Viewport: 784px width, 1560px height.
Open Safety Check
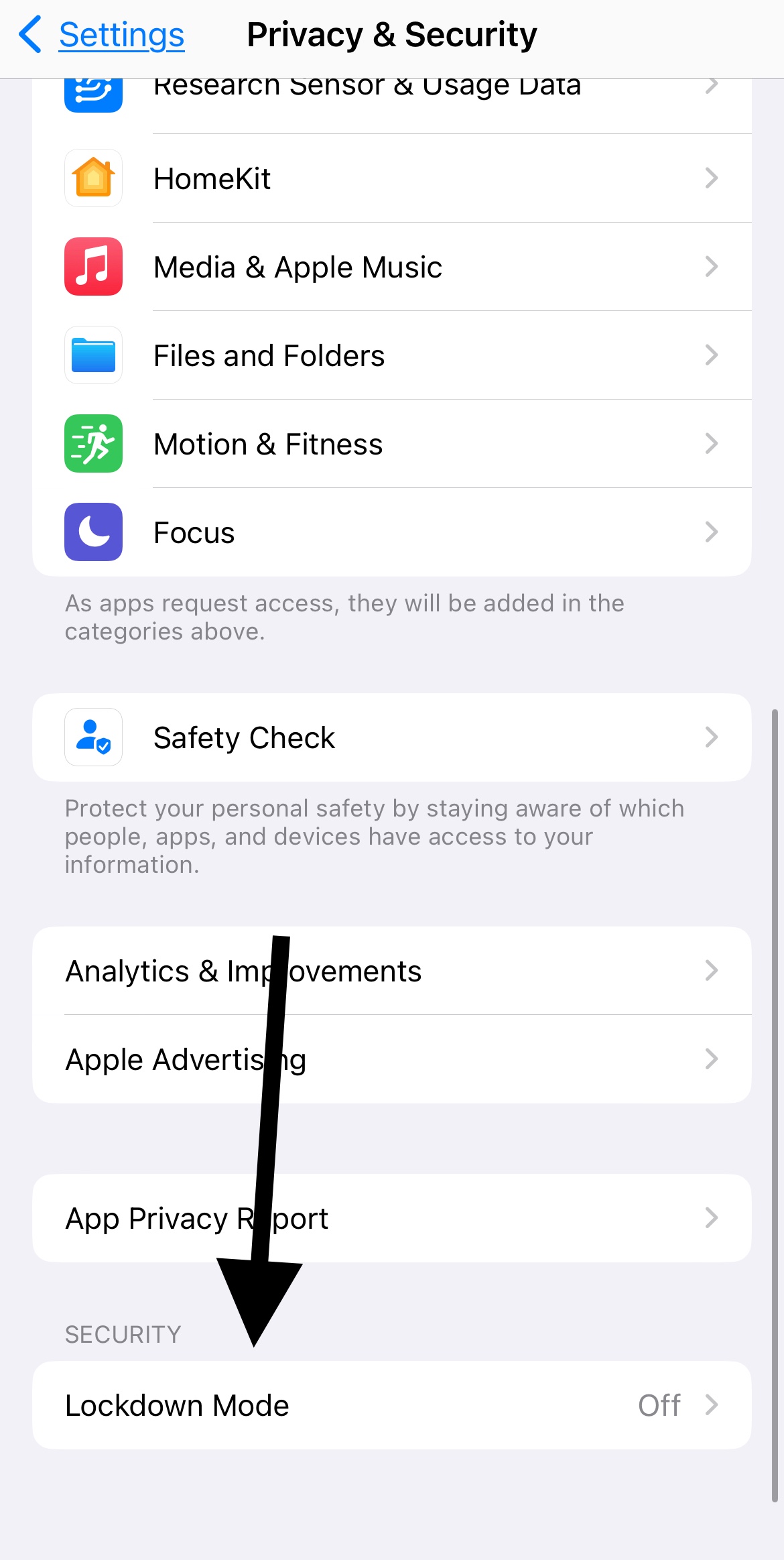[x=391, y=737]
